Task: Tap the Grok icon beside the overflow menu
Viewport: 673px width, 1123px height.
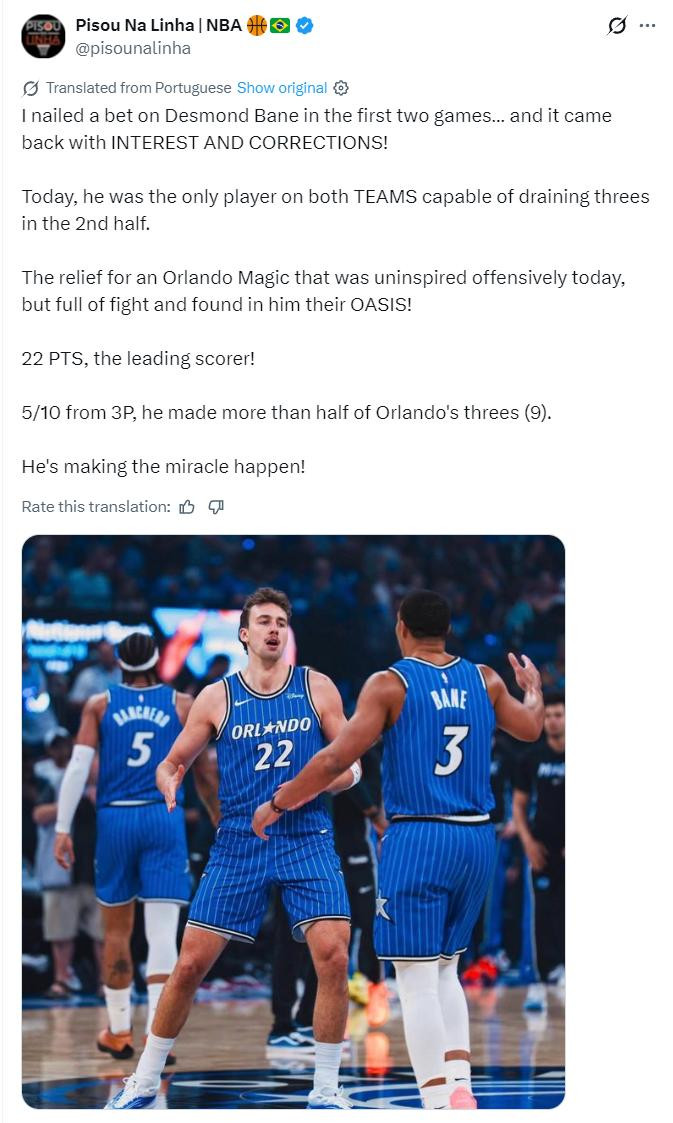Action: pyautogui.click(x=617, y=26)
